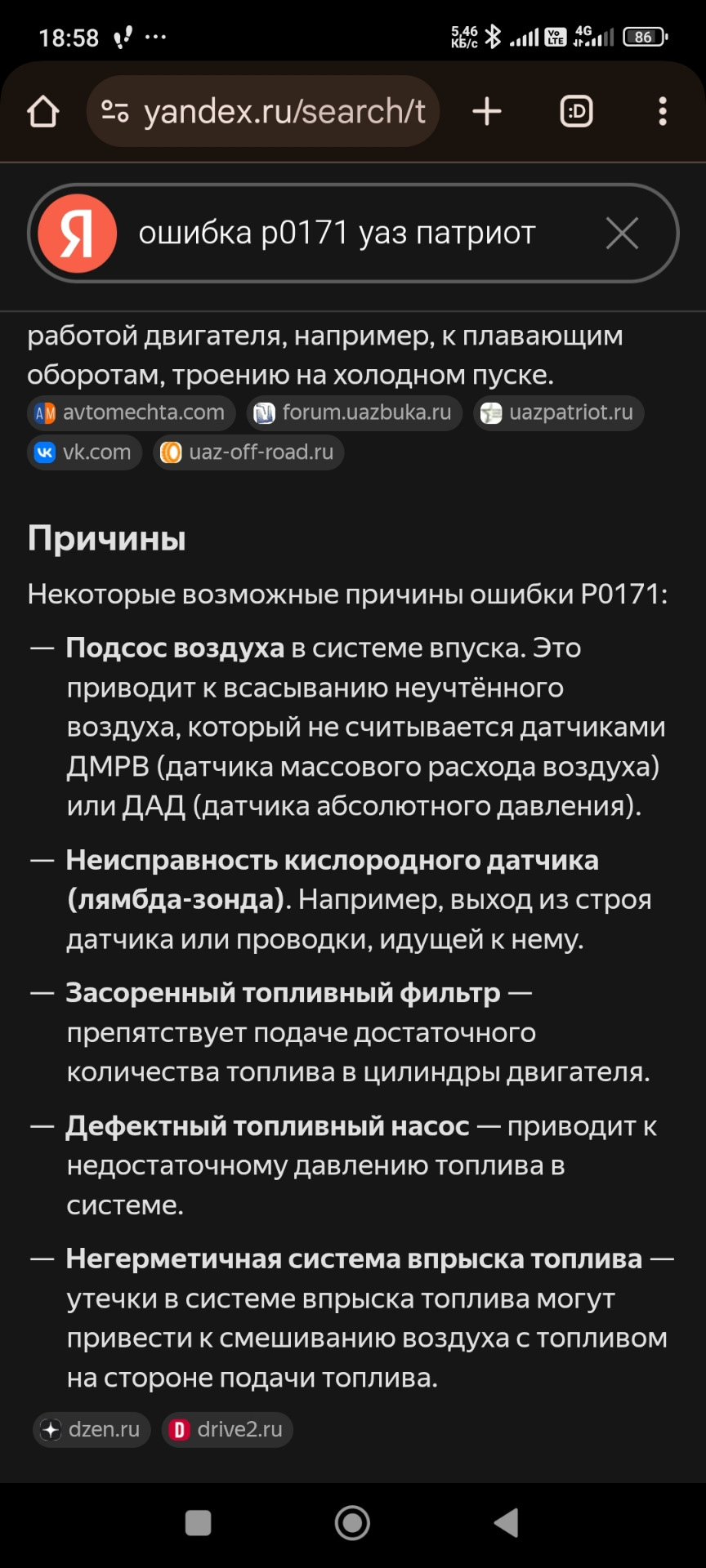Viewport: 706px width, 1568px height.
Task: Go to the browser home page
Action: 43,112
